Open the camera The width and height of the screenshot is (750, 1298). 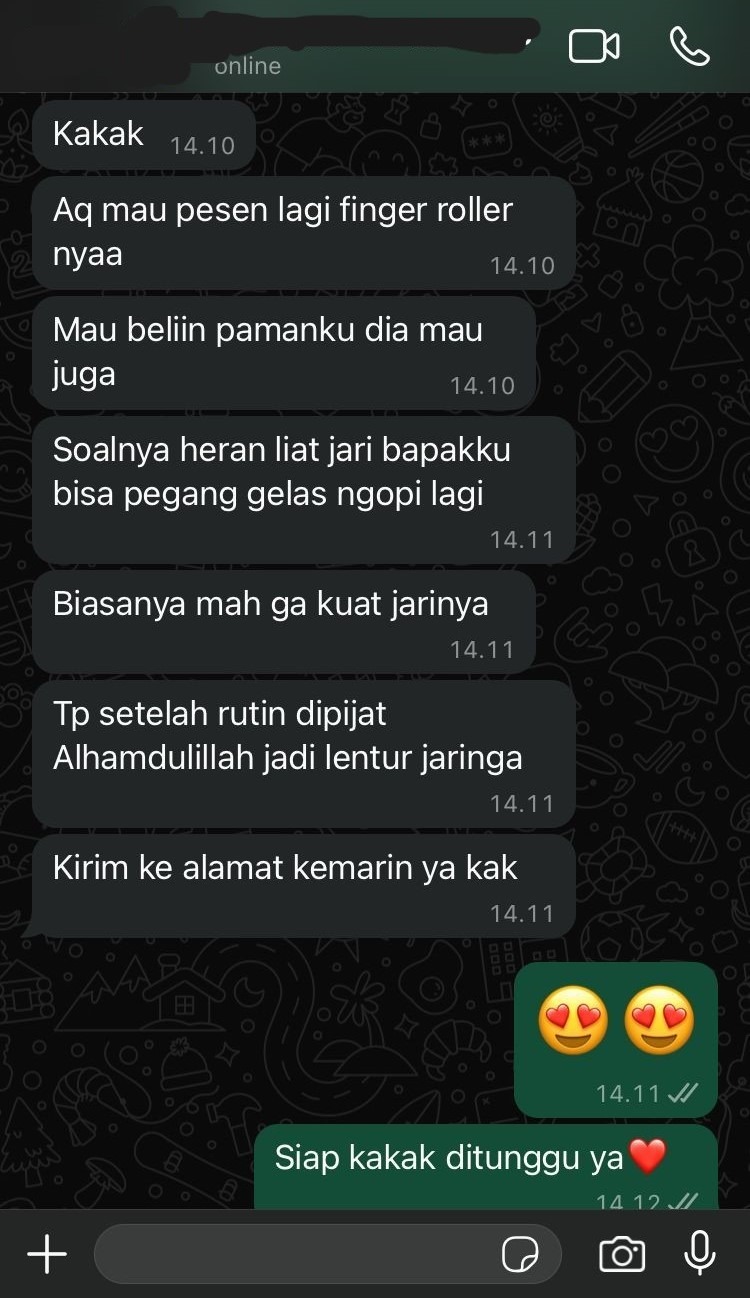(x=621, y=1253)
